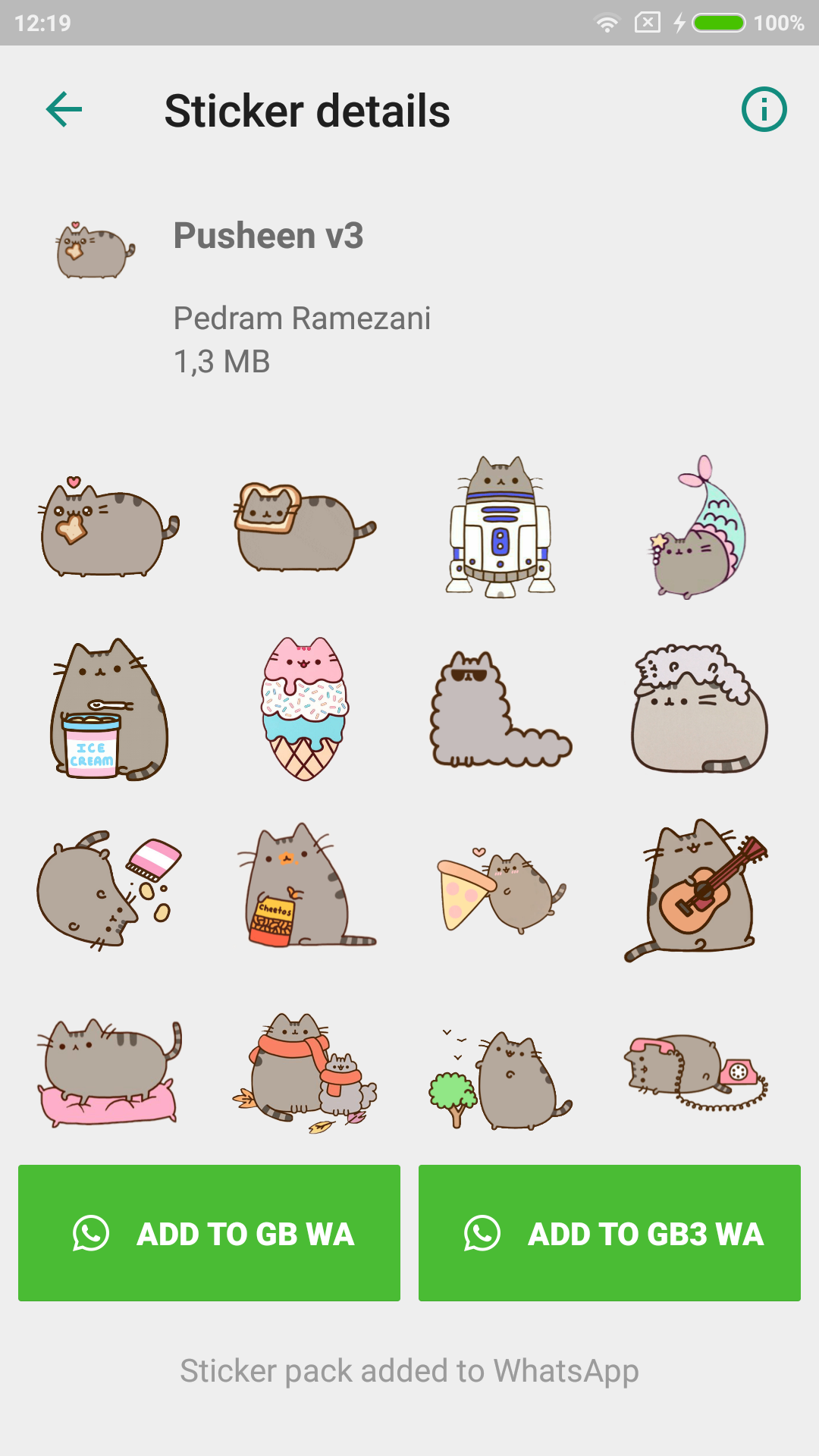Image resolution: width=819 pixels, height=1456 pixels.
Task: Tap the ADD TO GB WA button
Action: click(x=209, y=1233)
